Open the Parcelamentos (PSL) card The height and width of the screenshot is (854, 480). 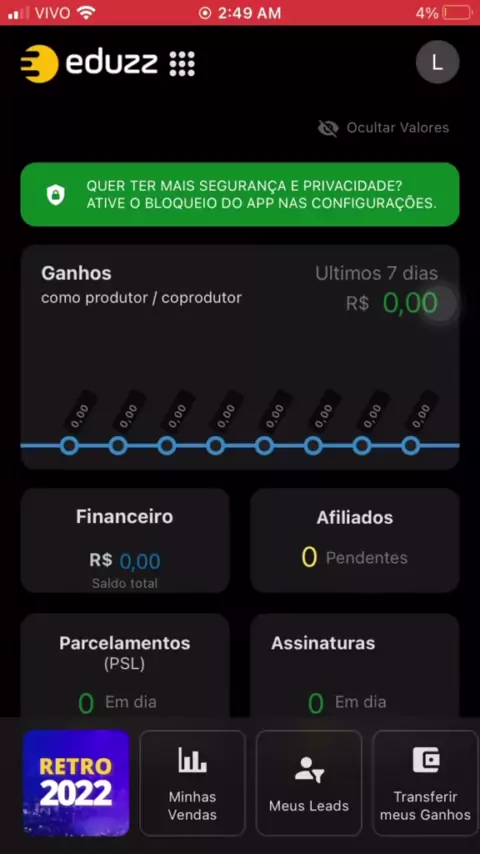pyautogui.click(x=125, y=666)
